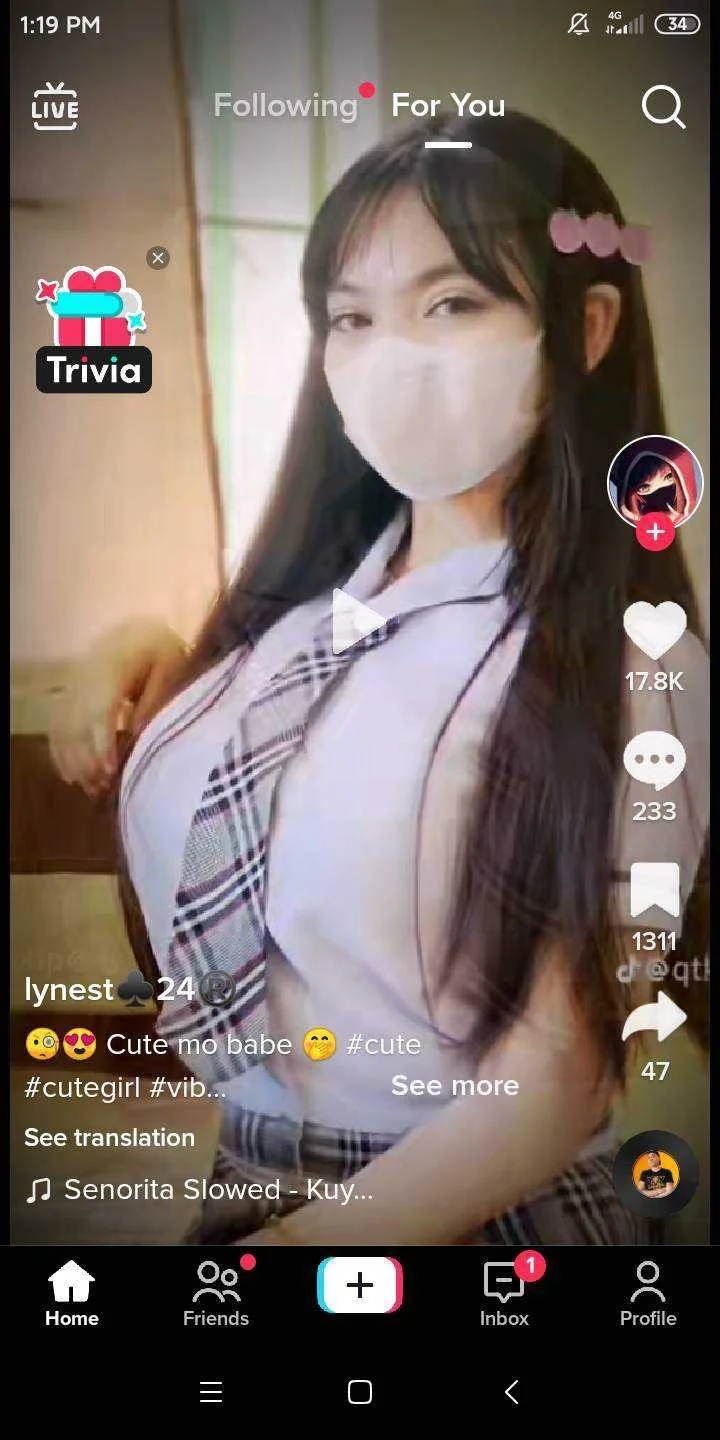The height and width of the screenshot is (1440, 720).
Task: Follow the creator with the plus badge
Action: point(655,532)
